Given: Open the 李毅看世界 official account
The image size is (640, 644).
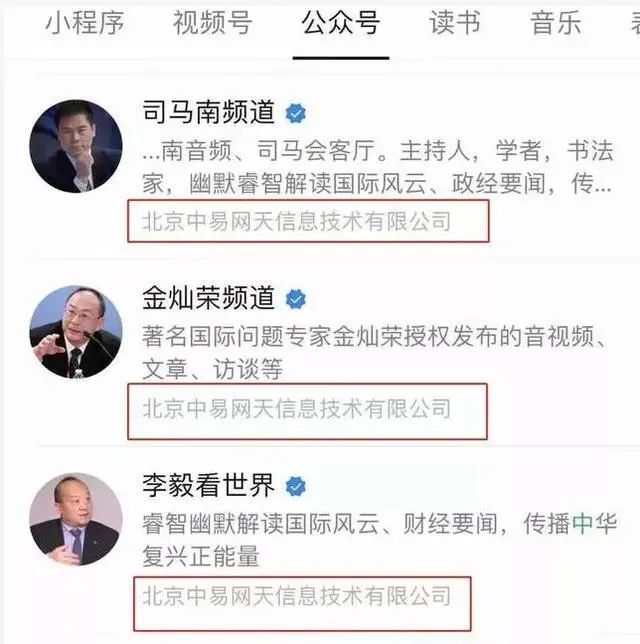Looking at the screenshot, I should coord(208,486).
